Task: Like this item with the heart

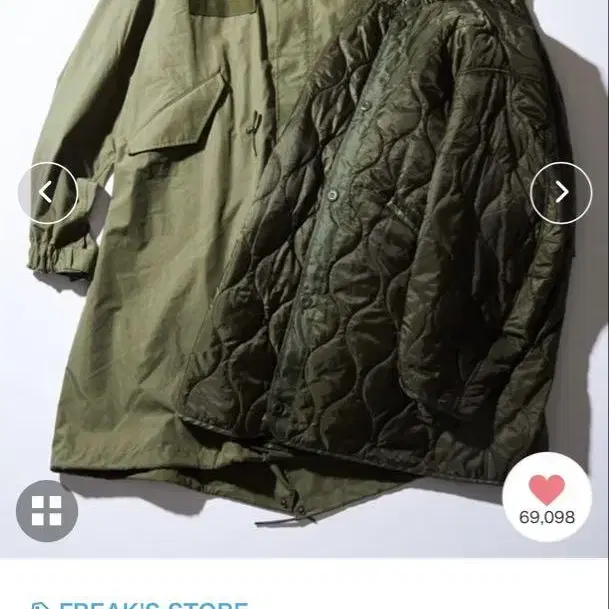Action: [x=547, y=491]
